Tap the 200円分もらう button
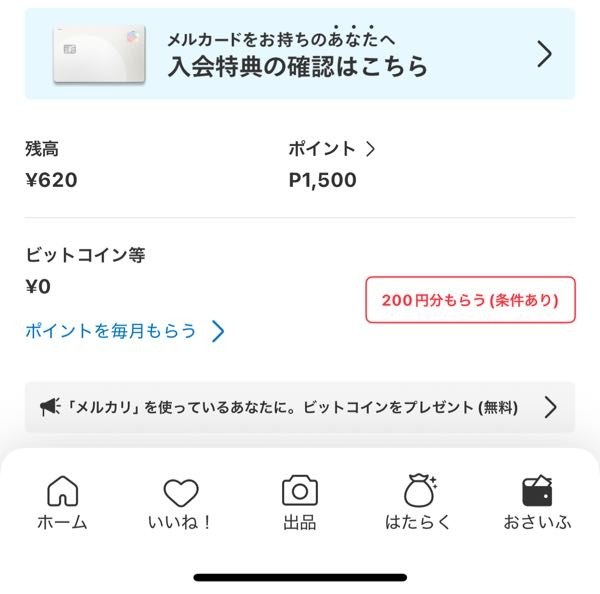Screen dimensions: 600x594 pos(470,299)
